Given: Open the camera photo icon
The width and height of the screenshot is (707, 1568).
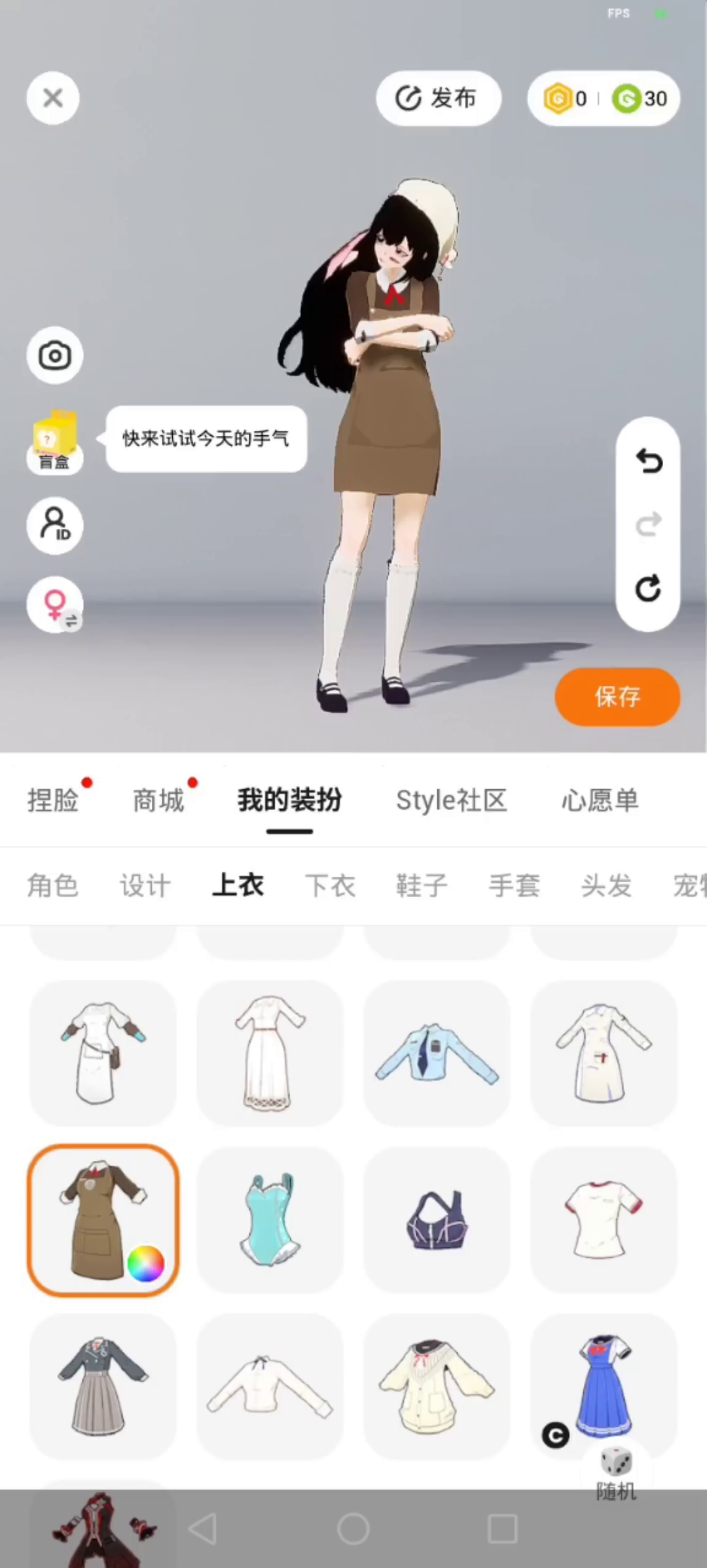Looking at the screenshot, I should (x=55, y=355).
